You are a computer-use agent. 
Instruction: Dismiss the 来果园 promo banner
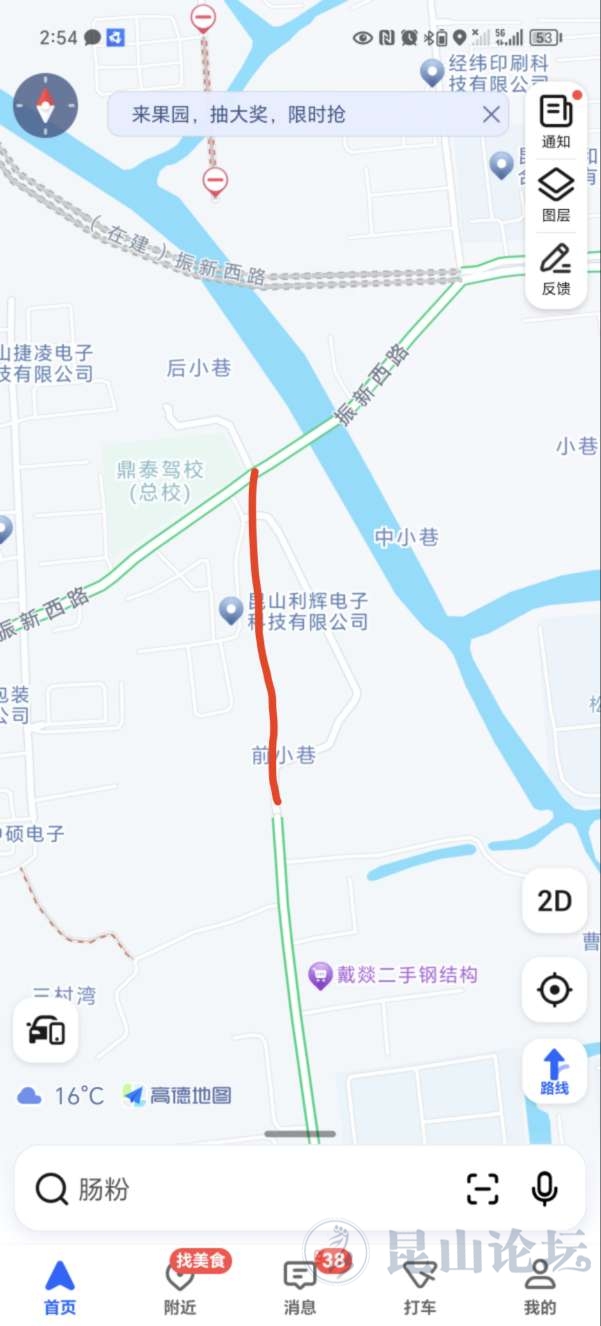pyautogui.click(x=491, y=115)
